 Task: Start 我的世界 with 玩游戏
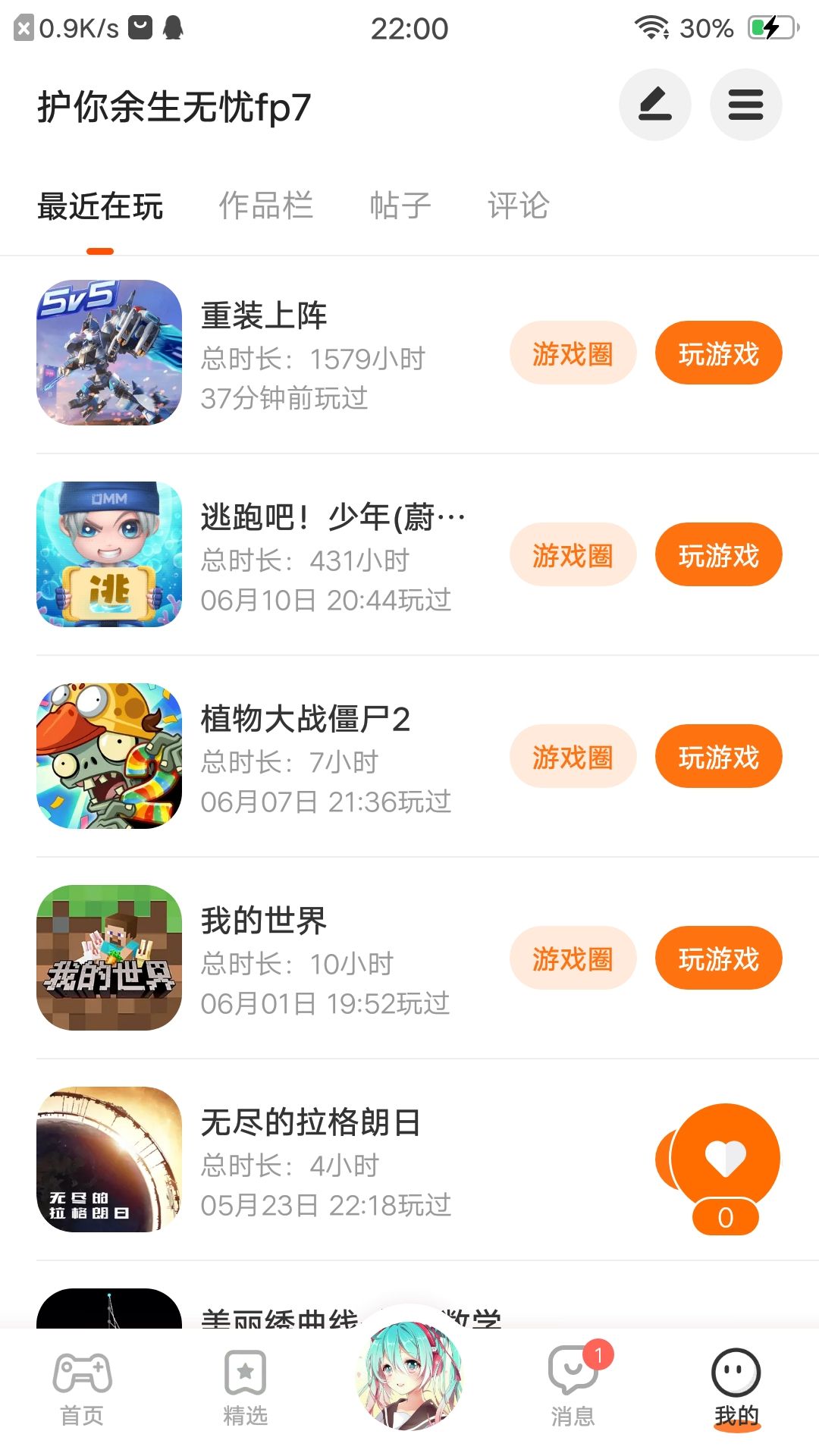click(718, 959)
